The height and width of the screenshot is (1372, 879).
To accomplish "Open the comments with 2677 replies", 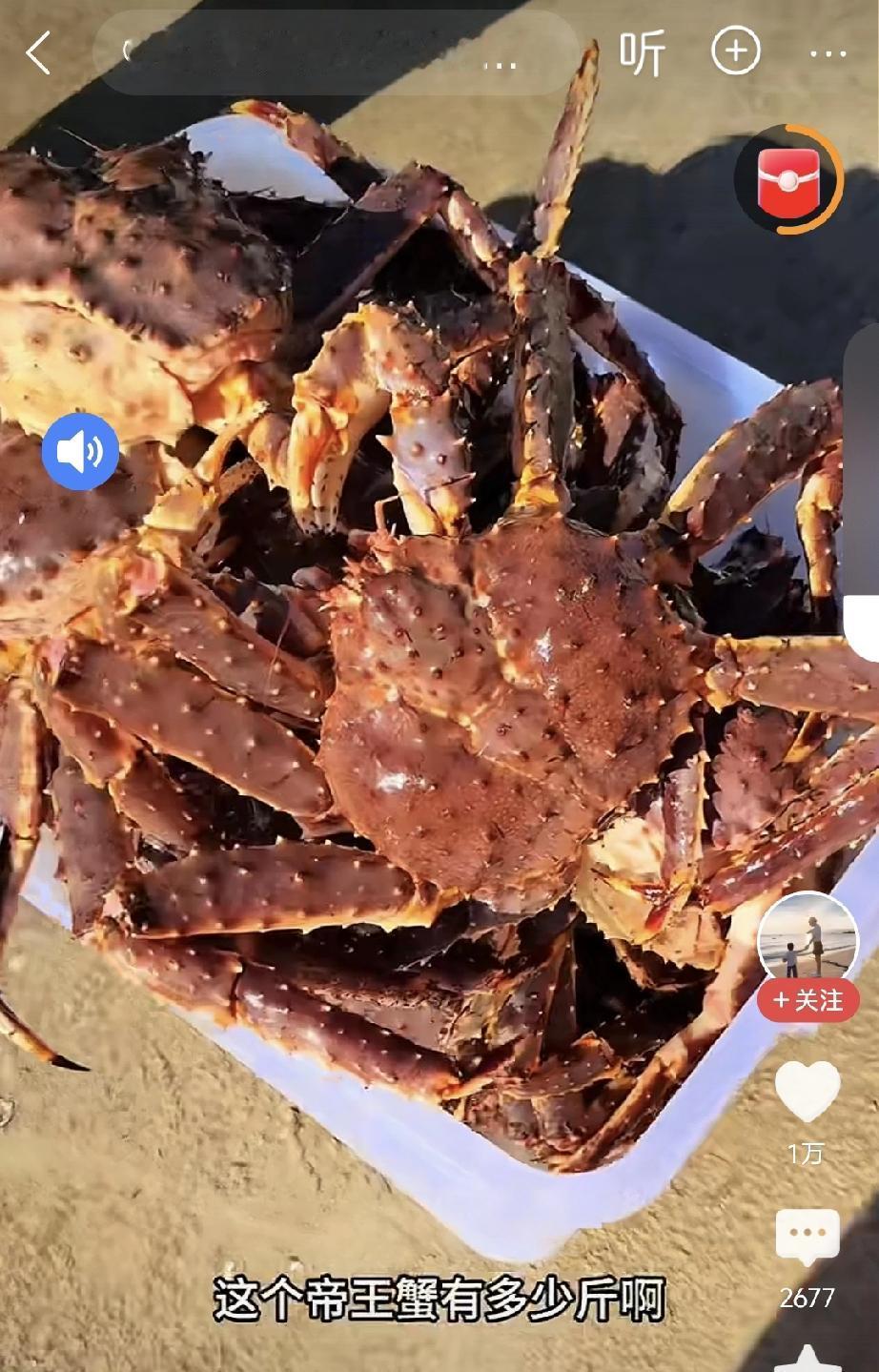I will 807,1237.
